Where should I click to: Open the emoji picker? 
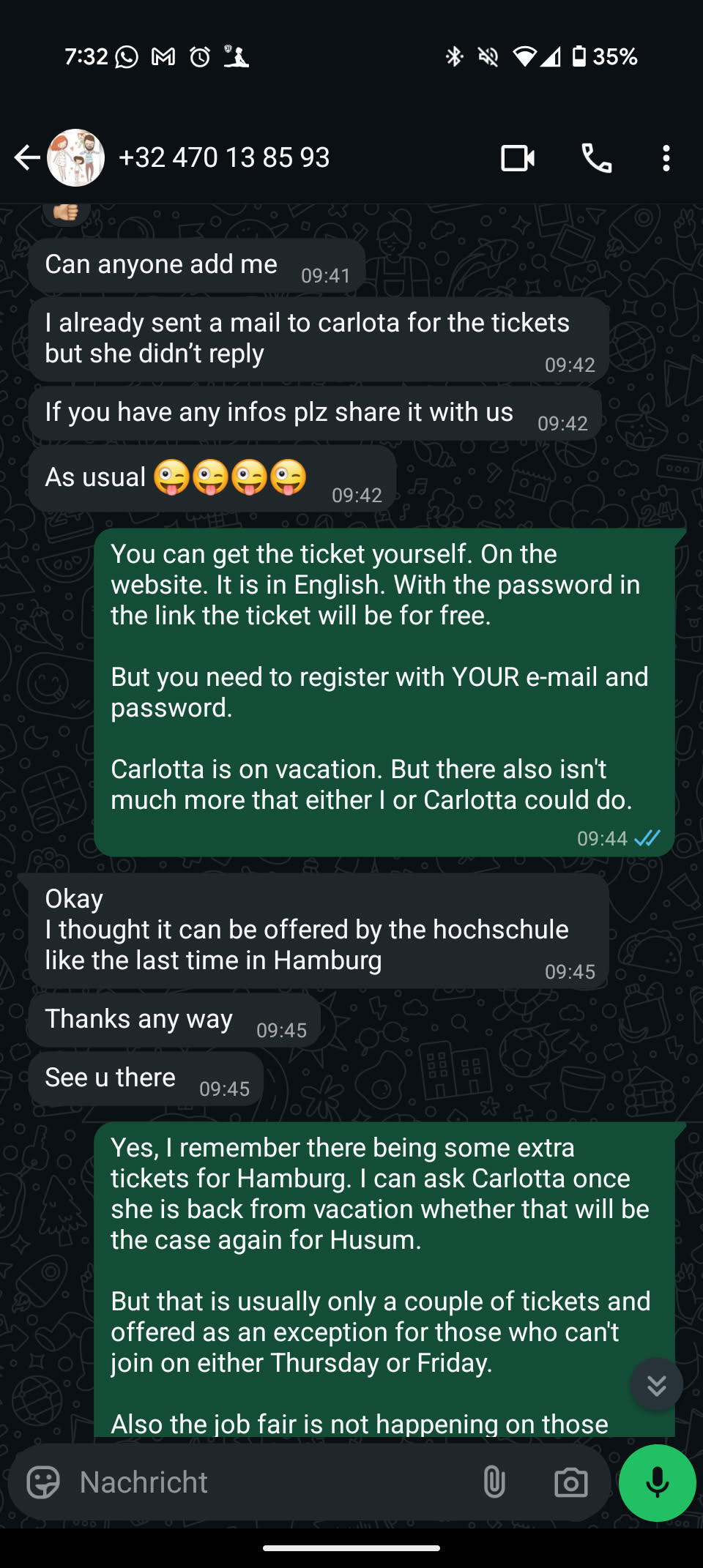tap(43, 1482)
